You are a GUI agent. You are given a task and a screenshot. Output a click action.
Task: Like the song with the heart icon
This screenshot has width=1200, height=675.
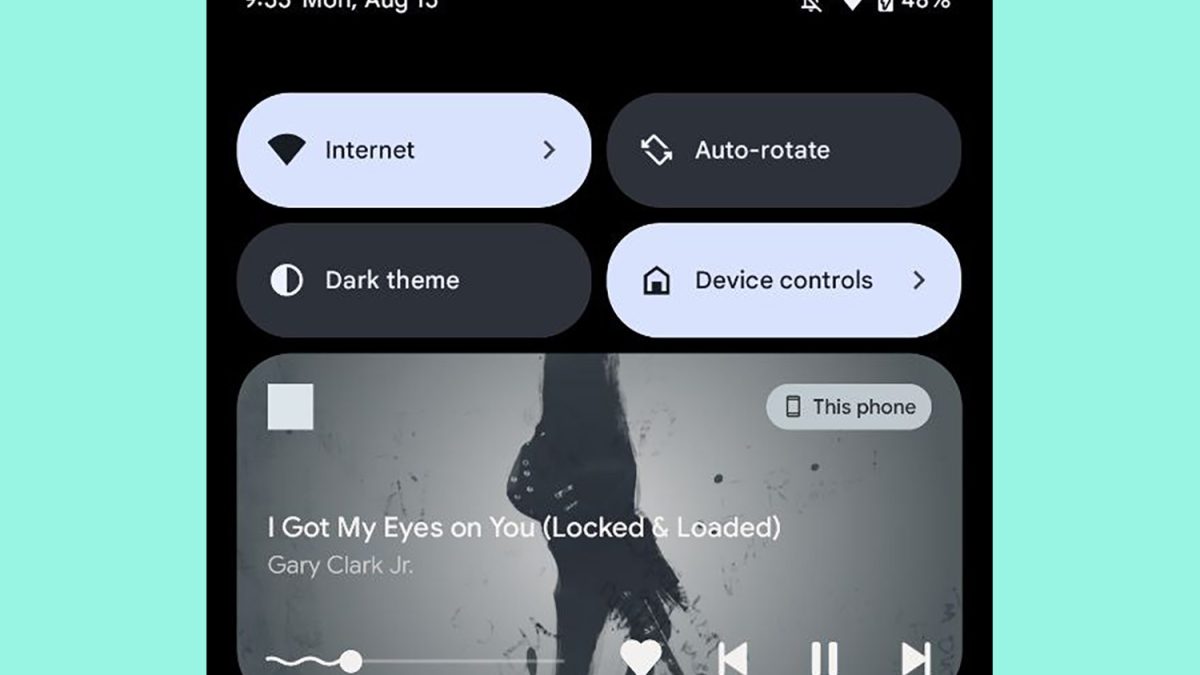(640, 657)
